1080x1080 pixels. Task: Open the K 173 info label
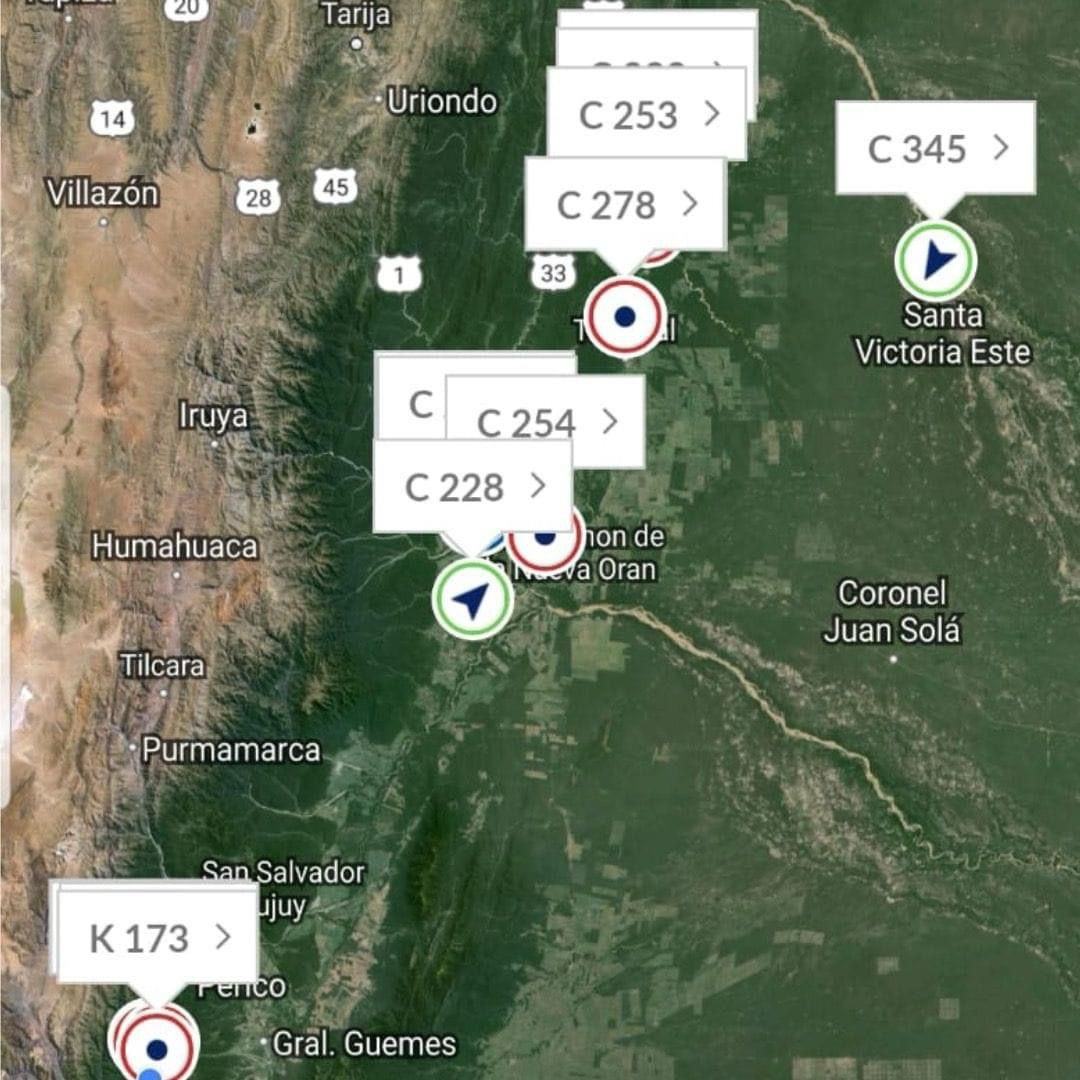157,937
